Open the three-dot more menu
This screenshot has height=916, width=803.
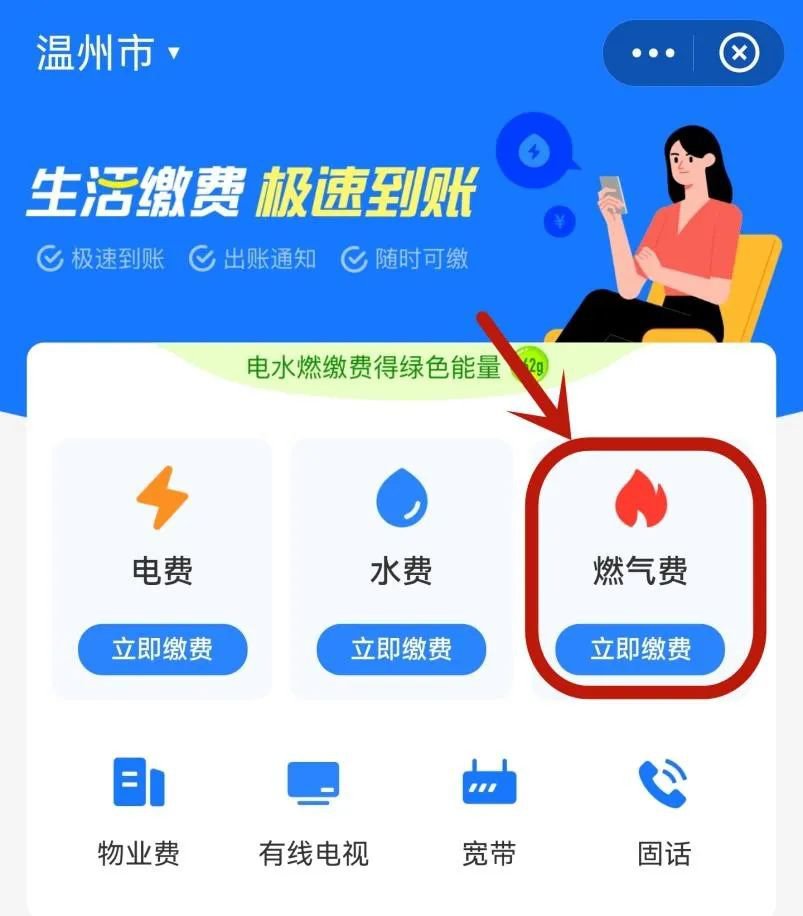point(653,52)
